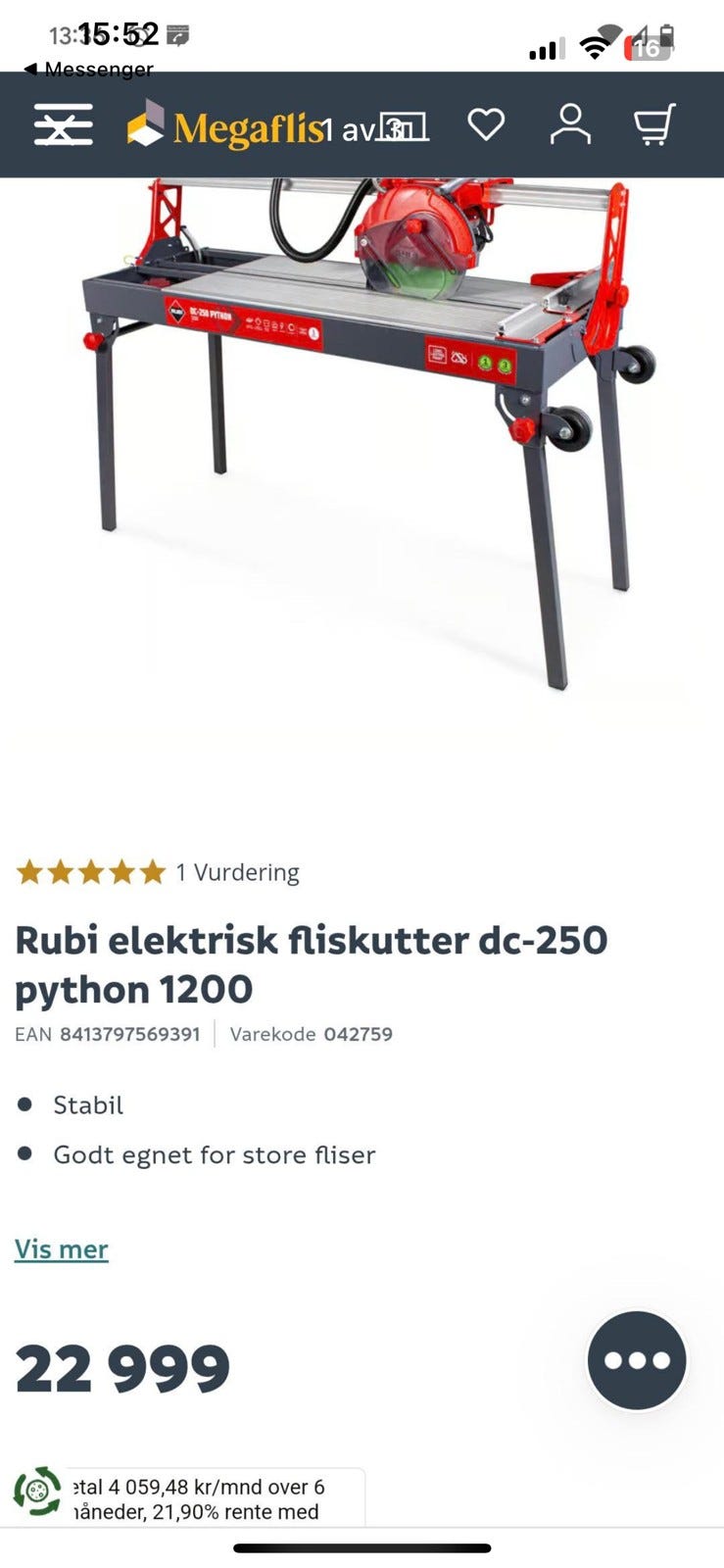This screenshot has width=724, height=1568.
Task: Tap the EAN number 8413797569391
Action: click(131, 1033)
